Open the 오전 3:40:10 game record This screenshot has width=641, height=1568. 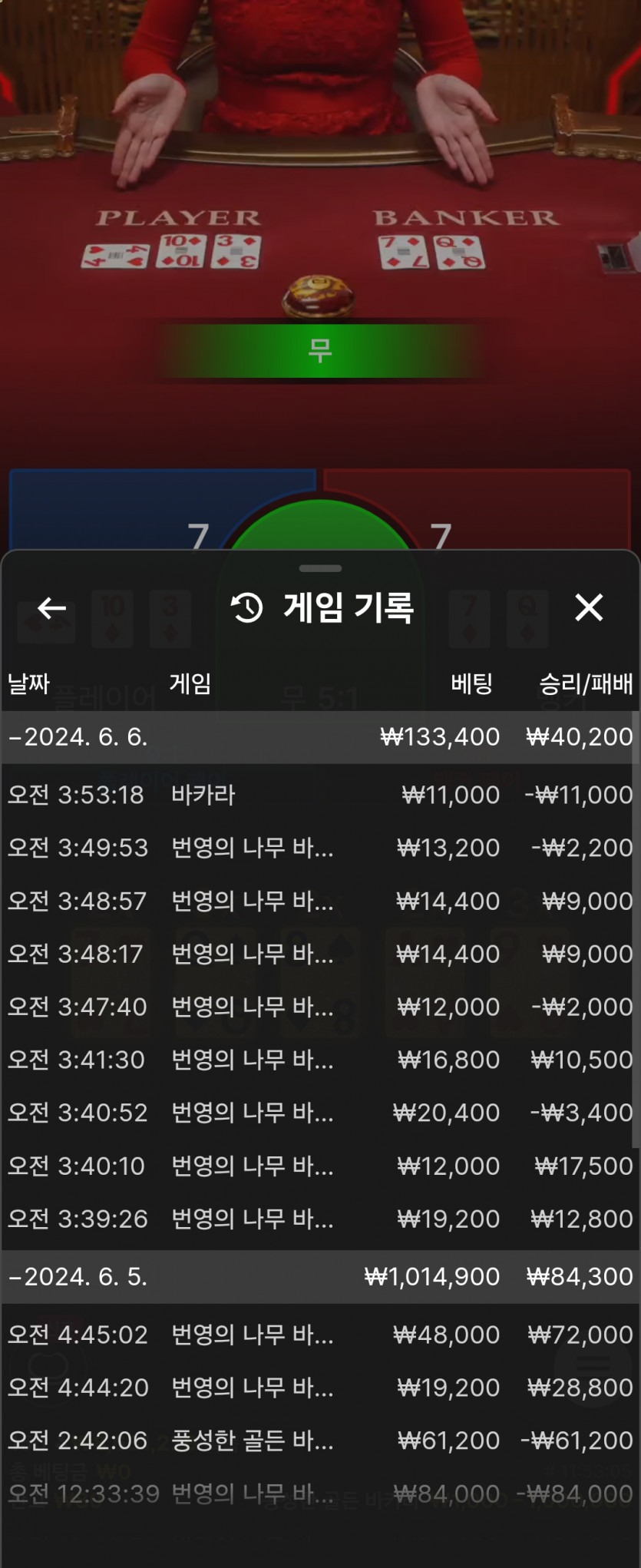[320, 1166]
